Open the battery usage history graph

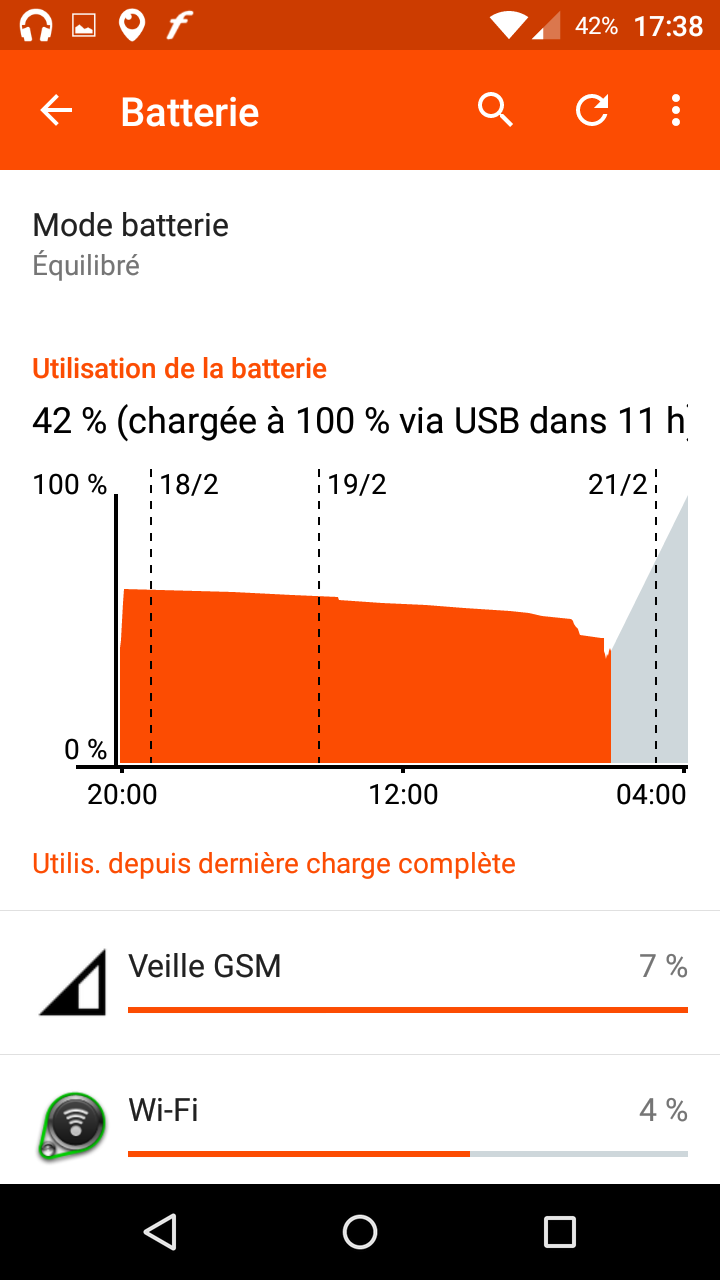point(360,620)
